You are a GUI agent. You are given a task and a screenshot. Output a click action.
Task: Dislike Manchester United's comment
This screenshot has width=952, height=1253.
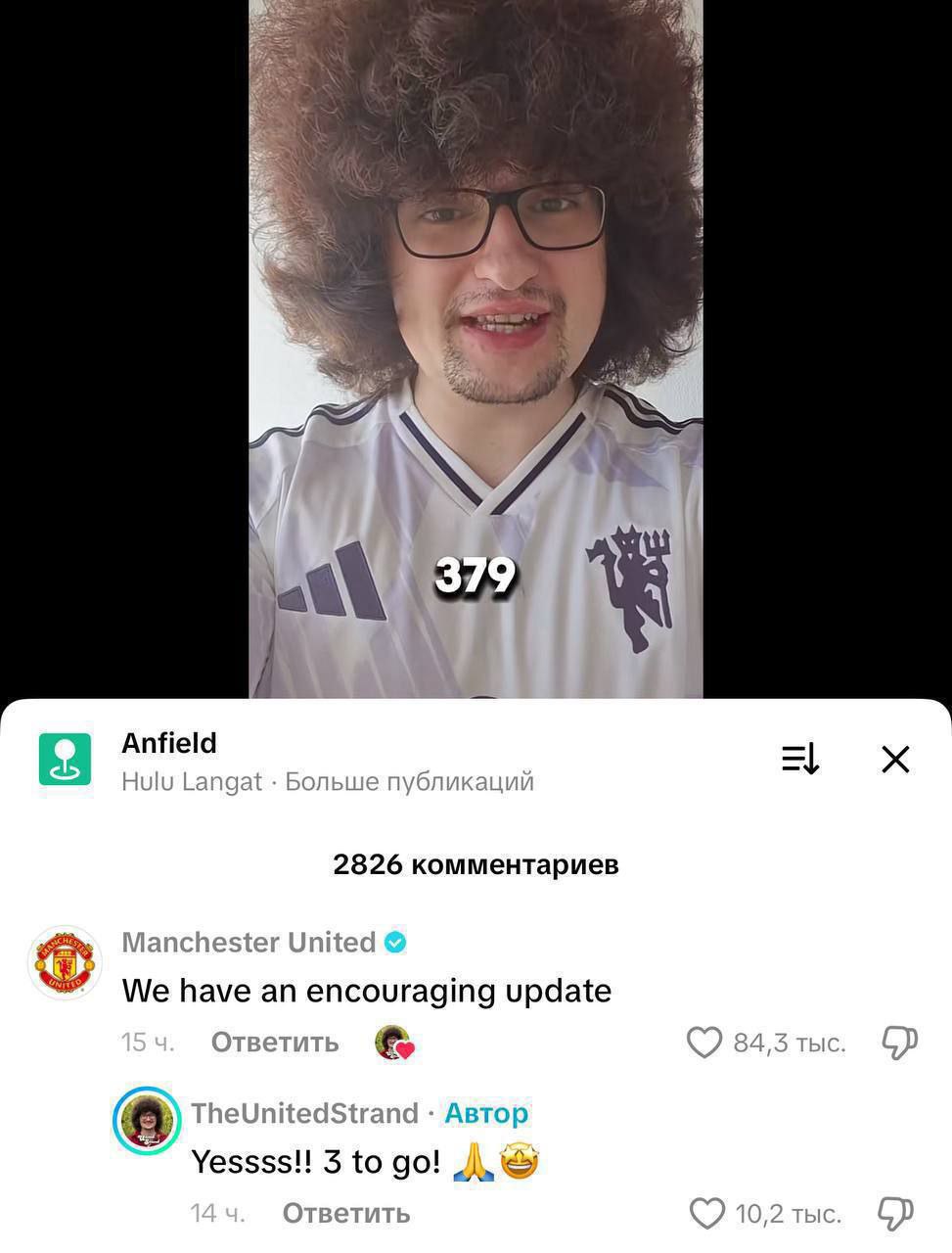899,1043
